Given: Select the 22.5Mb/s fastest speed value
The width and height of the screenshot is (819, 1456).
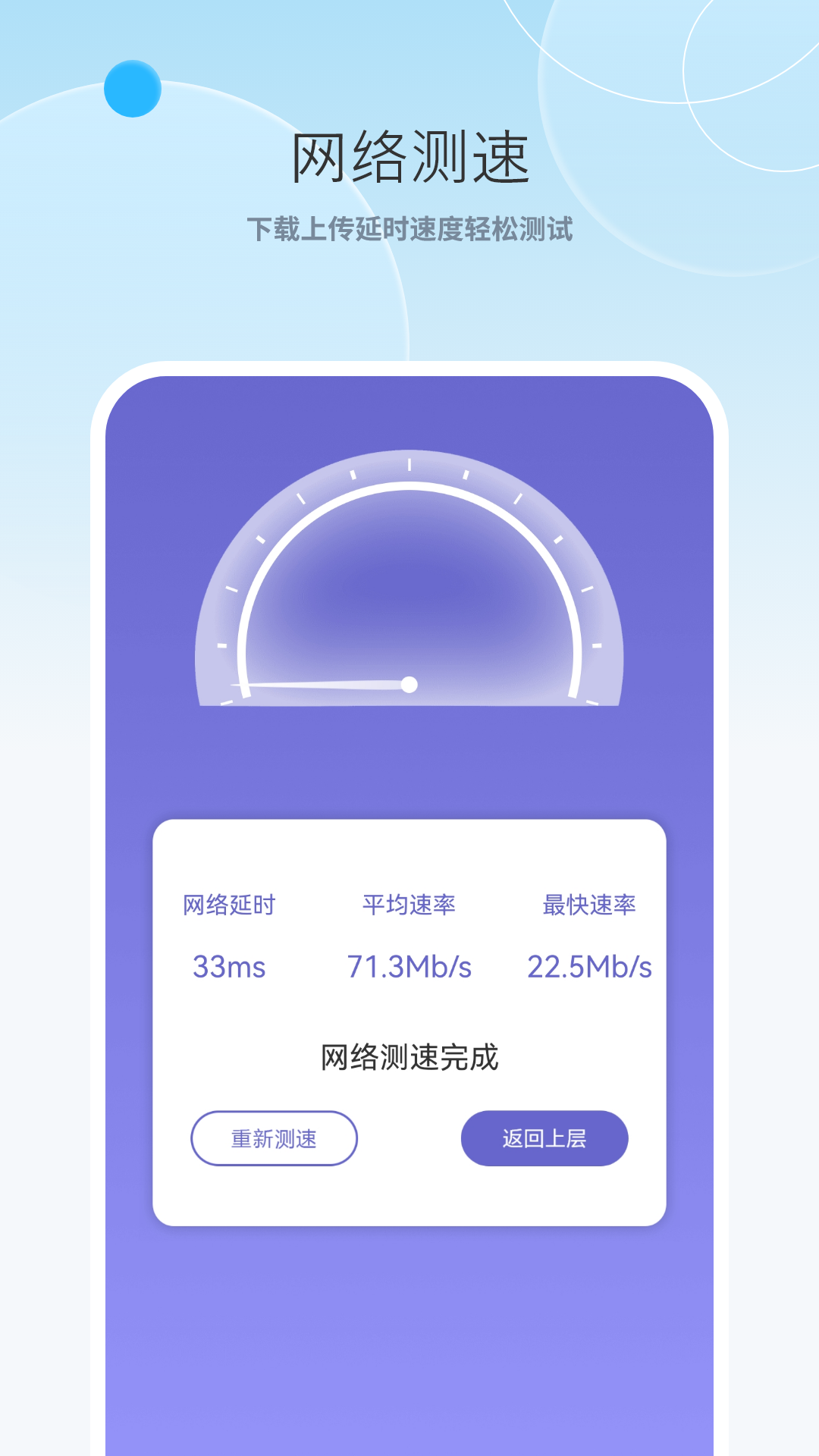Looking at the screenshot, I should pyautogui.click(x=591, y=968).
